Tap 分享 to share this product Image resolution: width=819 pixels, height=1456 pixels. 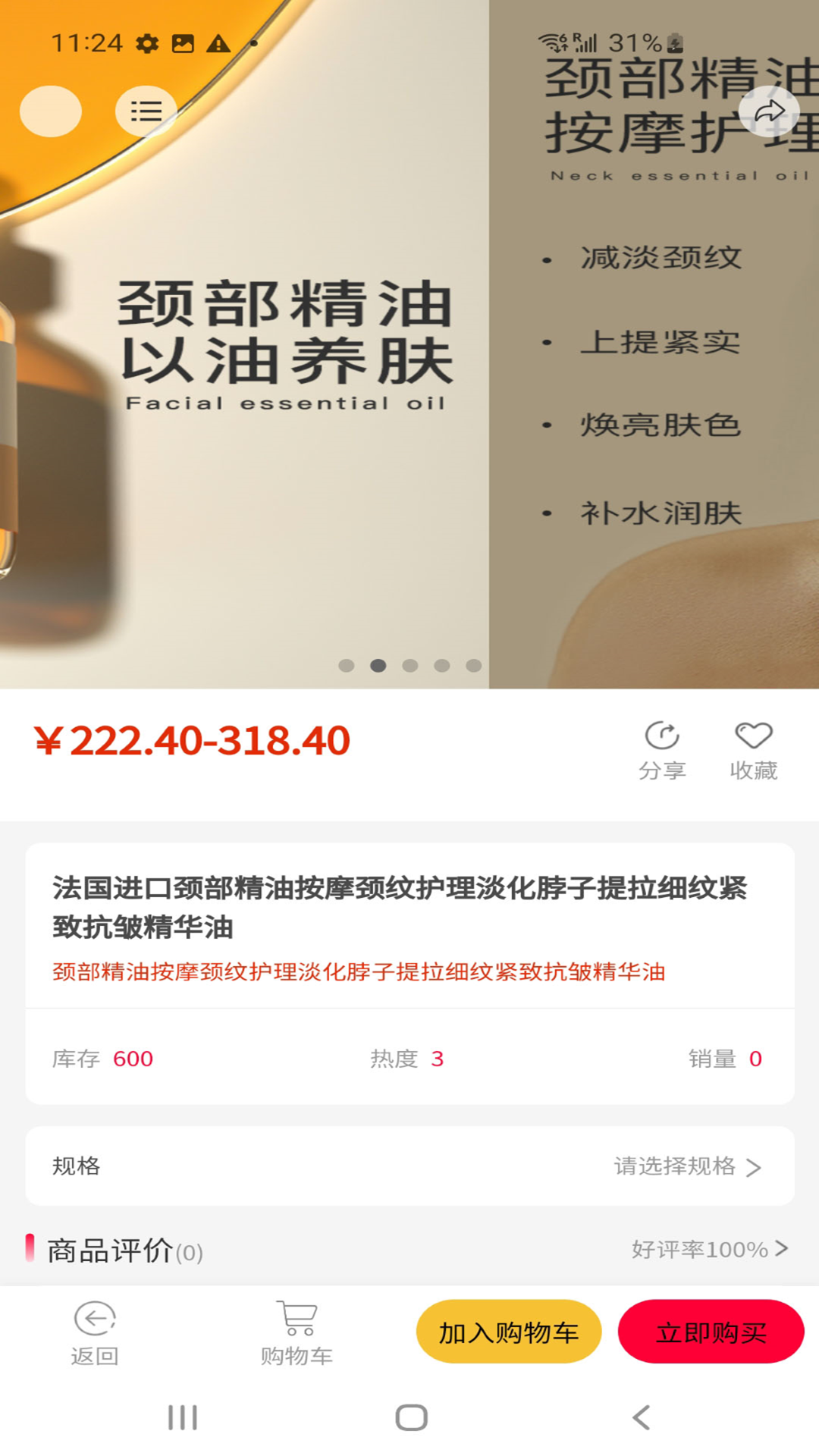tap(662, 751)
